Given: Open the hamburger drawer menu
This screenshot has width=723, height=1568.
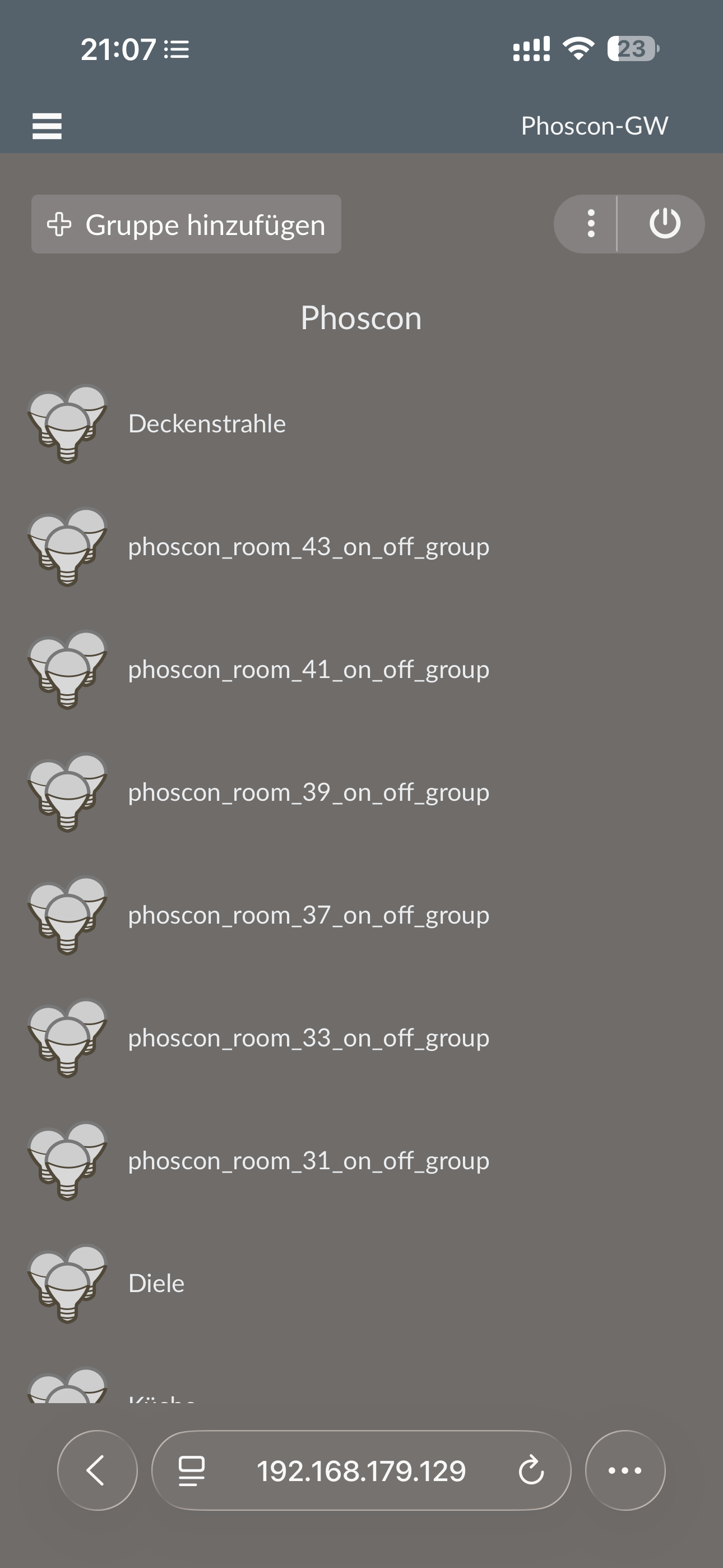Looking at the screenshot, I should pyautogui.click(x=47, y=126).
